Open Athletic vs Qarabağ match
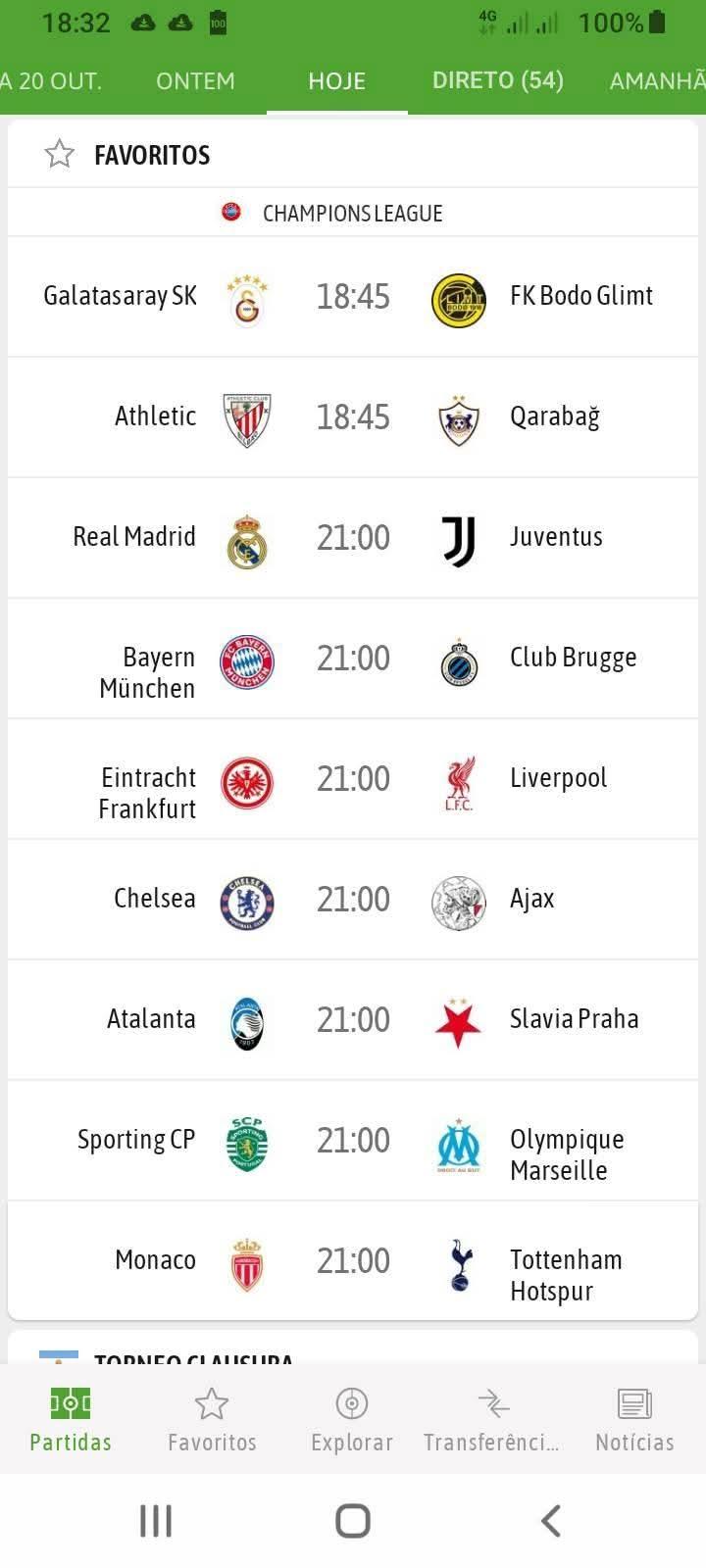 (x=352, y=417)
